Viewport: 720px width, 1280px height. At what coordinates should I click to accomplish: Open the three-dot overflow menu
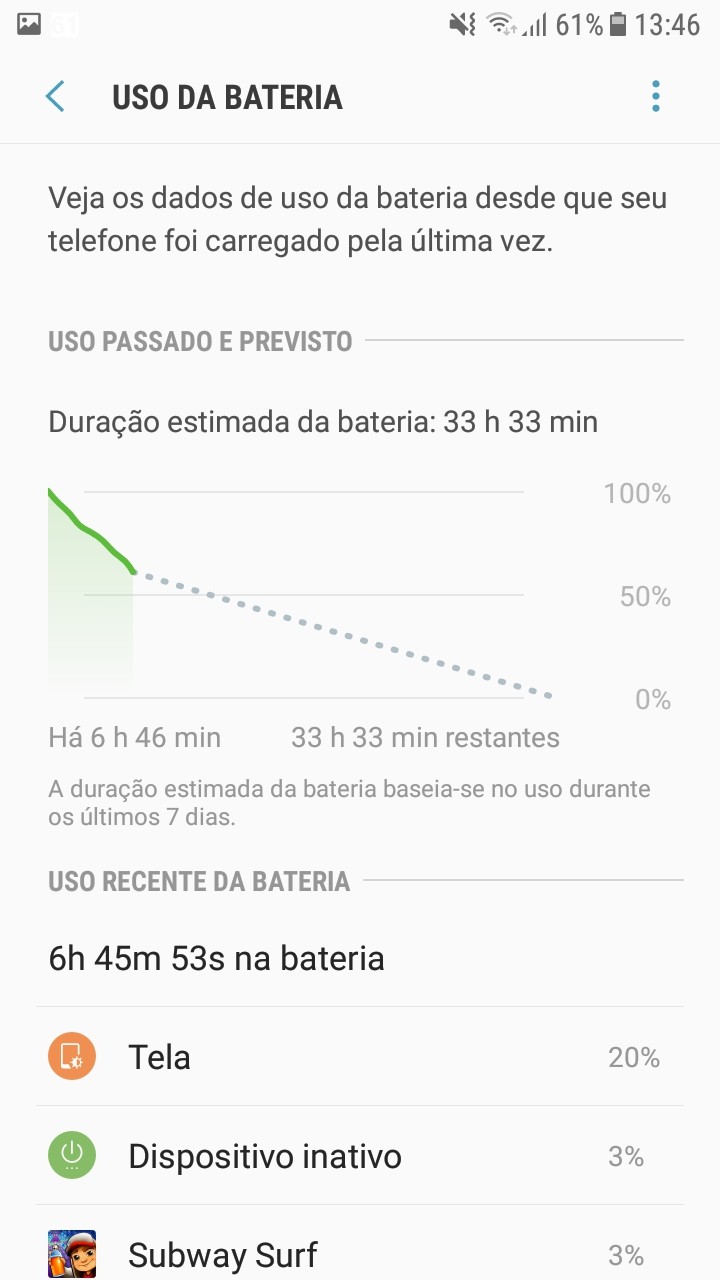[656, 97]
